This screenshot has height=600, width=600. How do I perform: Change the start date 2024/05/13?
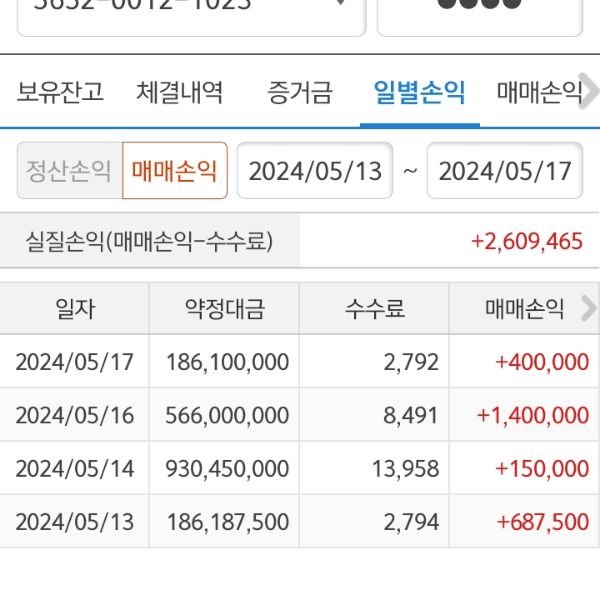(315, 171)
